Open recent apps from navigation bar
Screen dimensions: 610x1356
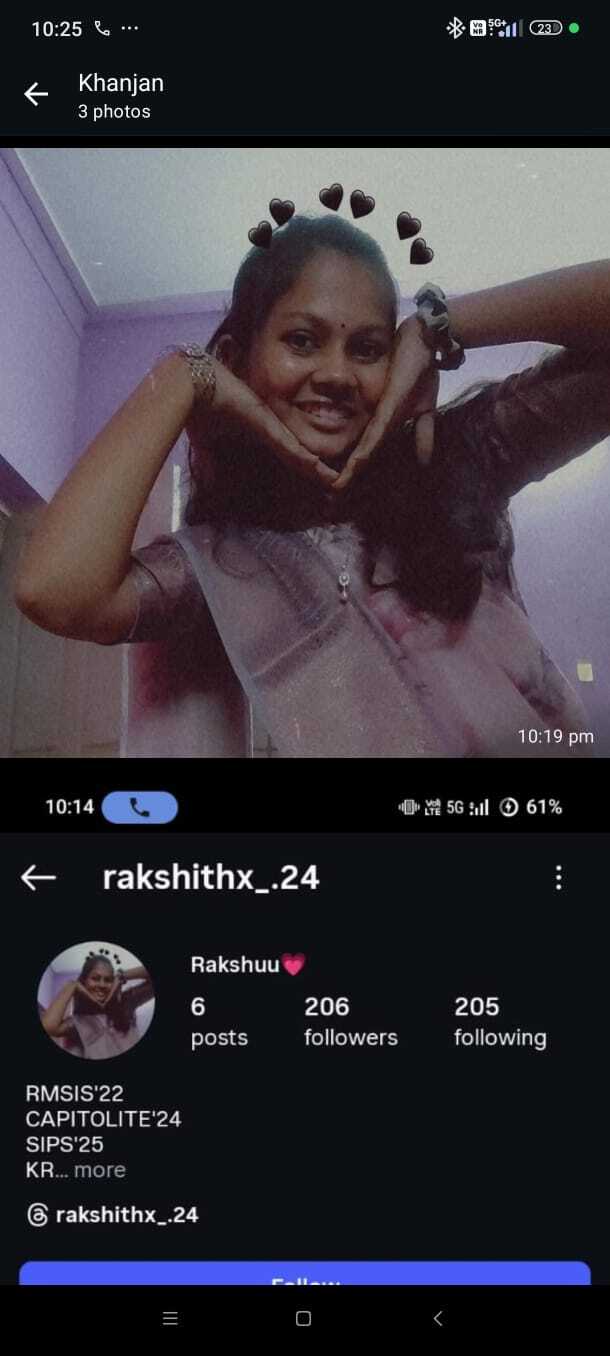170,1319
